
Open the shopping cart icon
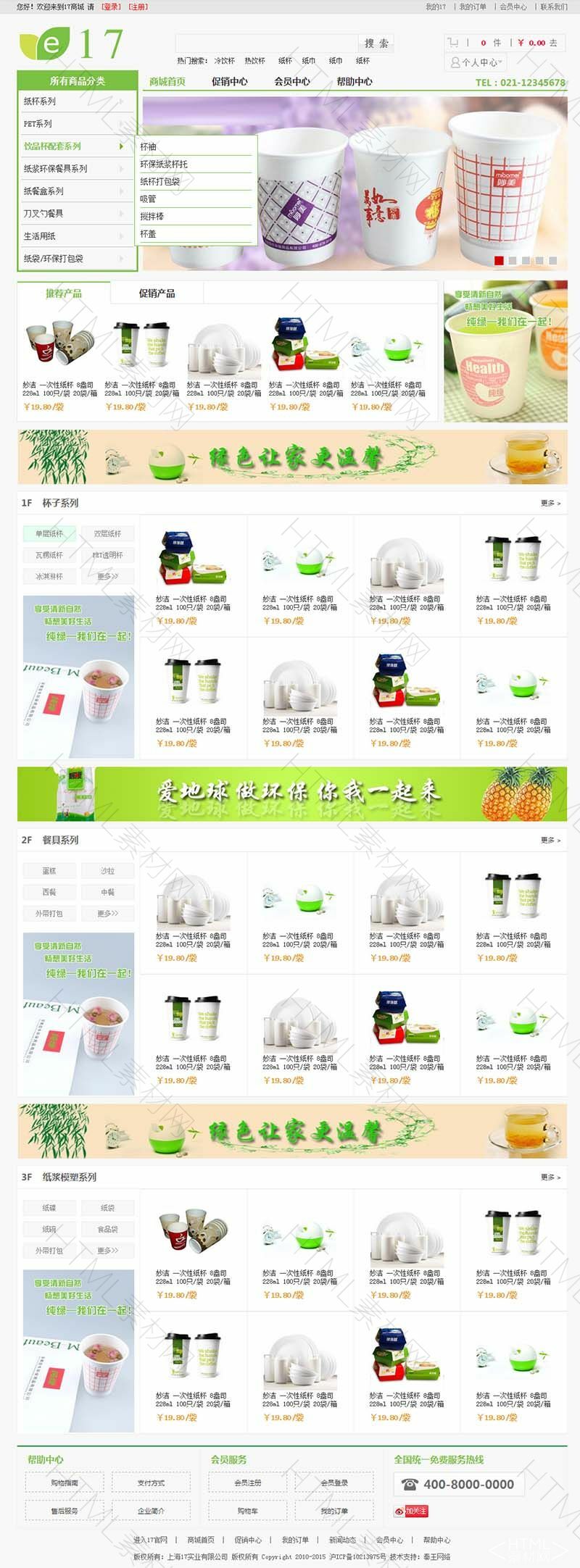point(453,43)
